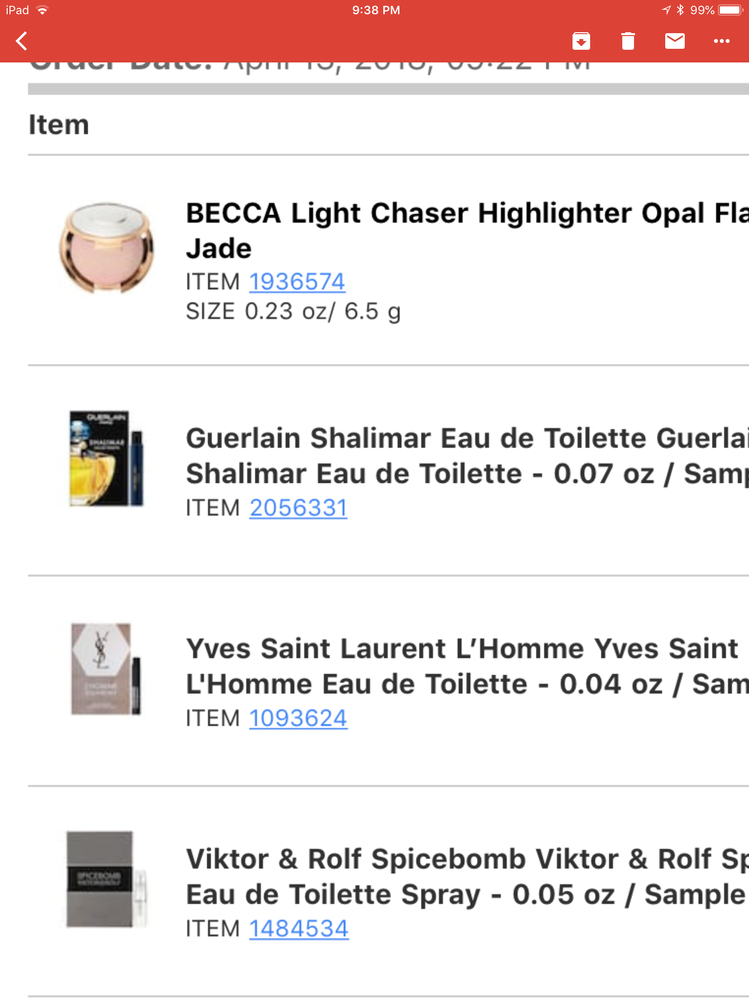Viewport: 749px width, 999px height.
Task: Delete this email
Action: tap(627, 41)
